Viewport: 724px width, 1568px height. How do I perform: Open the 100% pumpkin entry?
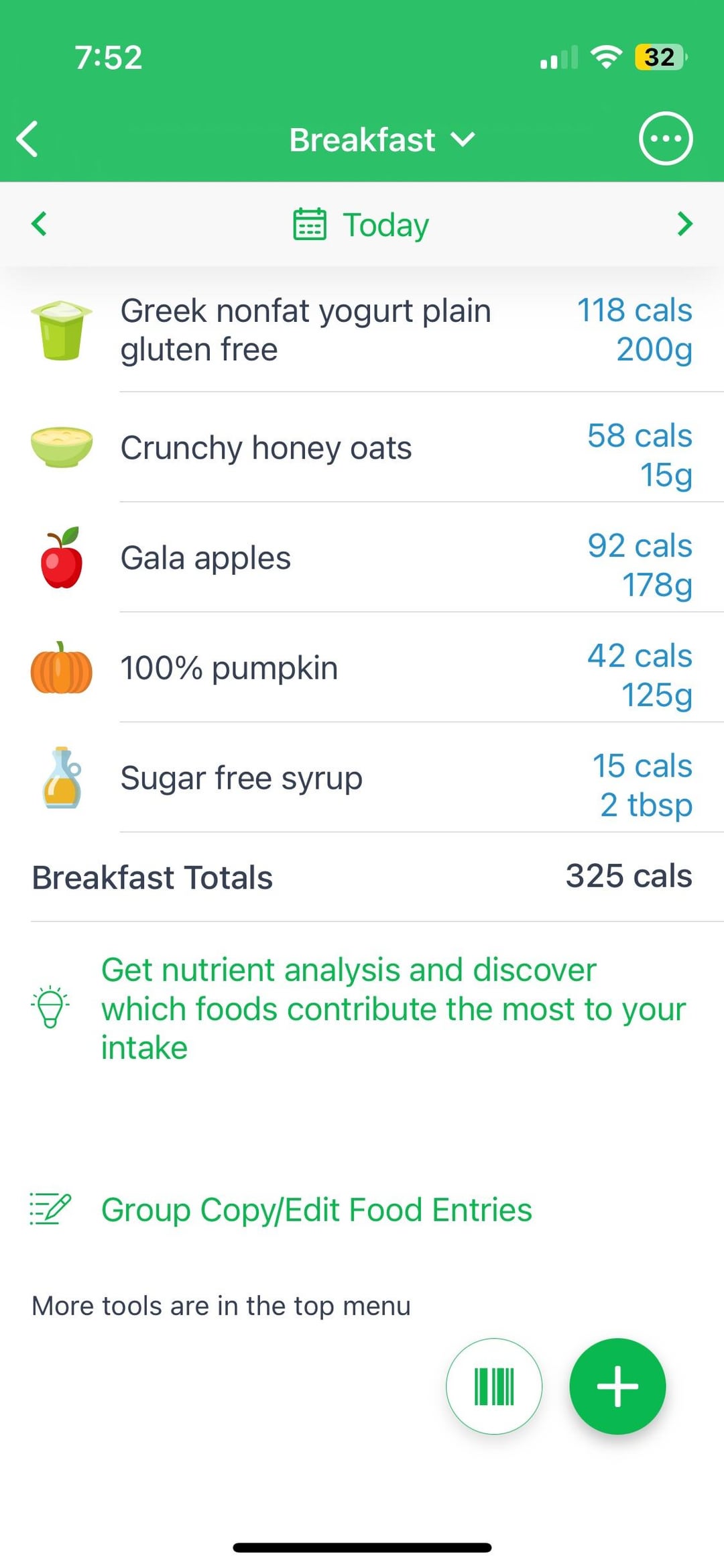point(362,668)
